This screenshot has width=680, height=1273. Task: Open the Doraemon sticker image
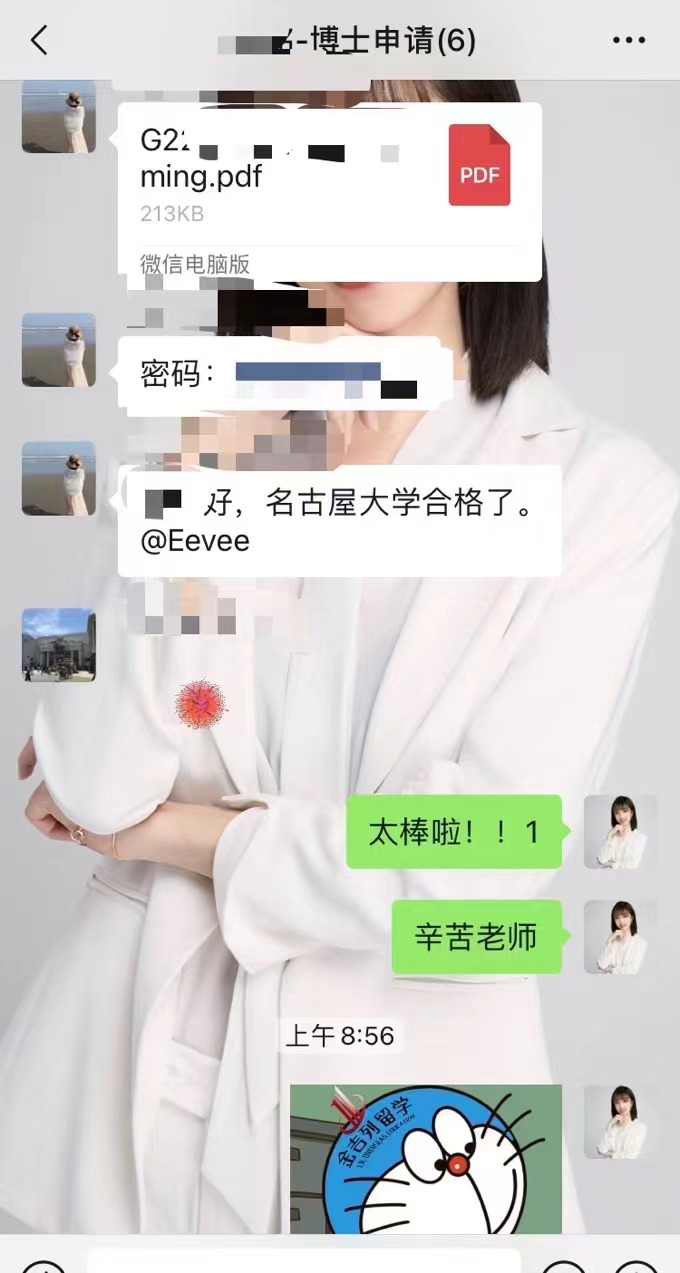pos(426,1158)
